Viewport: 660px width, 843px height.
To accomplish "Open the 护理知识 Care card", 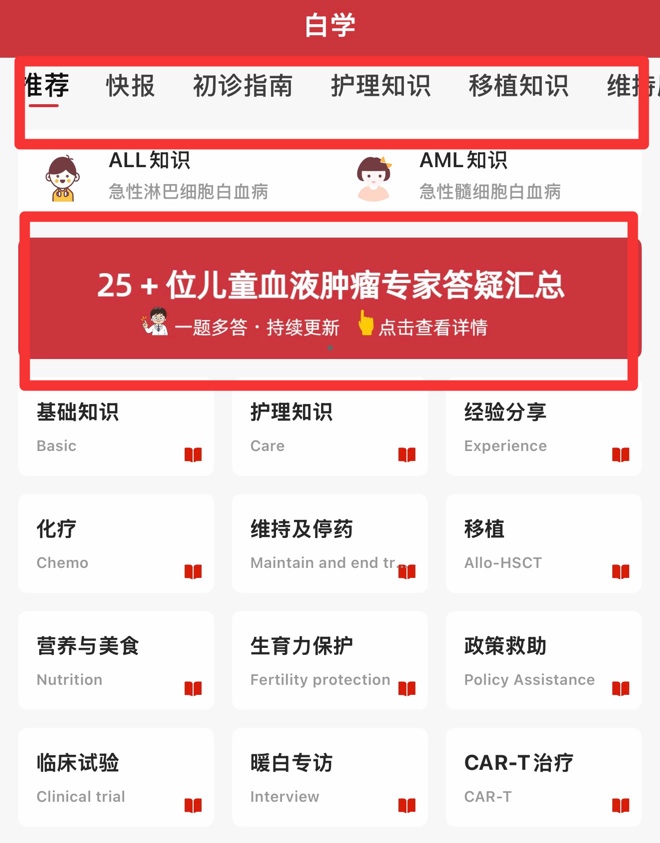I will (x=330, y=430).
